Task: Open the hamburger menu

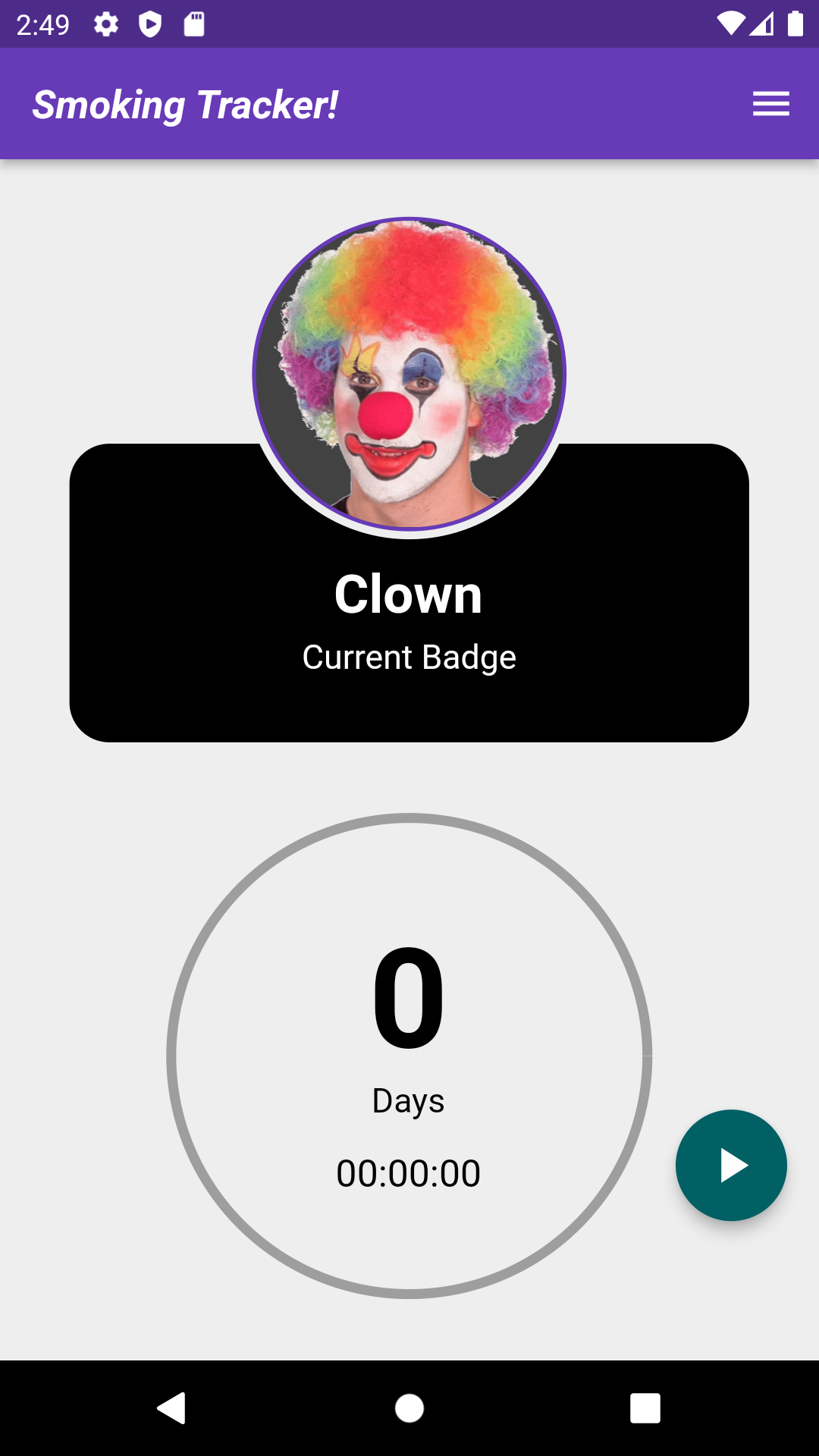Action: [770, 104]
